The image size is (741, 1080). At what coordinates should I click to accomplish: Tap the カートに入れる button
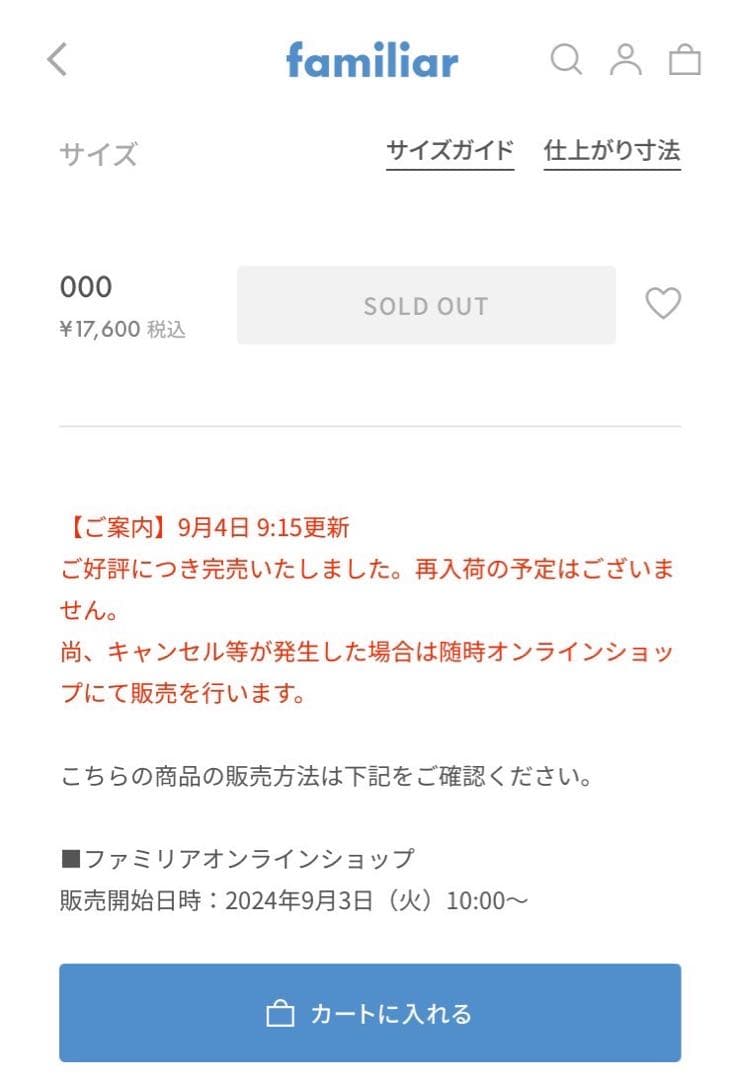[x=370, y=1013]
